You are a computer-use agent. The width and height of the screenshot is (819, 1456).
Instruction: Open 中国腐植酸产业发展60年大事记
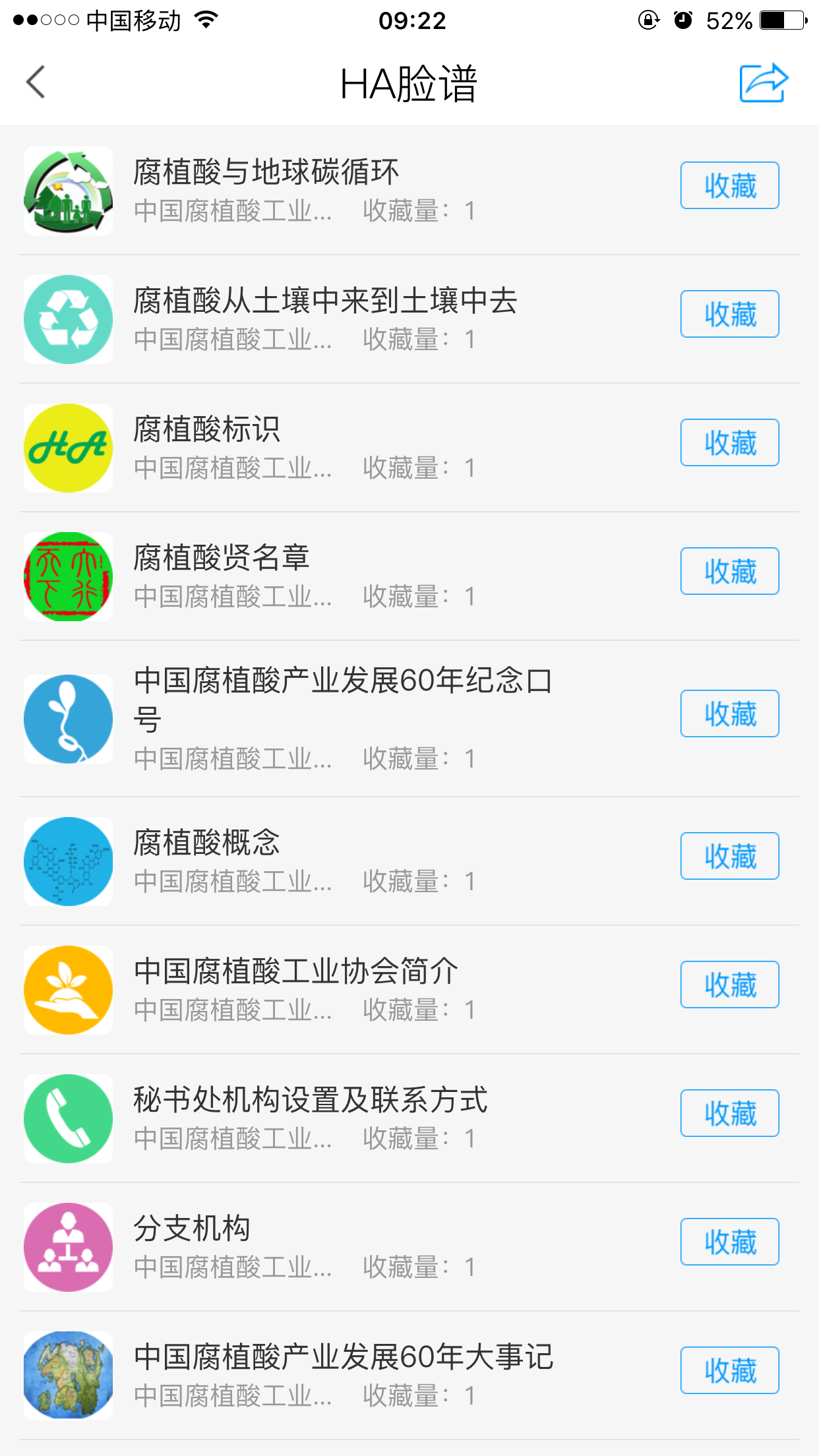coord(344,1358)
